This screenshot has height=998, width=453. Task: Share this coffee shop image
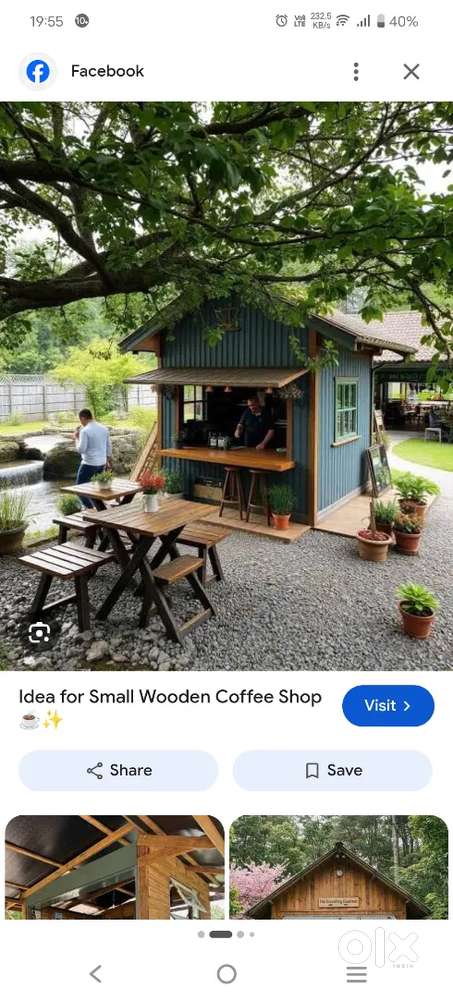(x=118, y=770)
